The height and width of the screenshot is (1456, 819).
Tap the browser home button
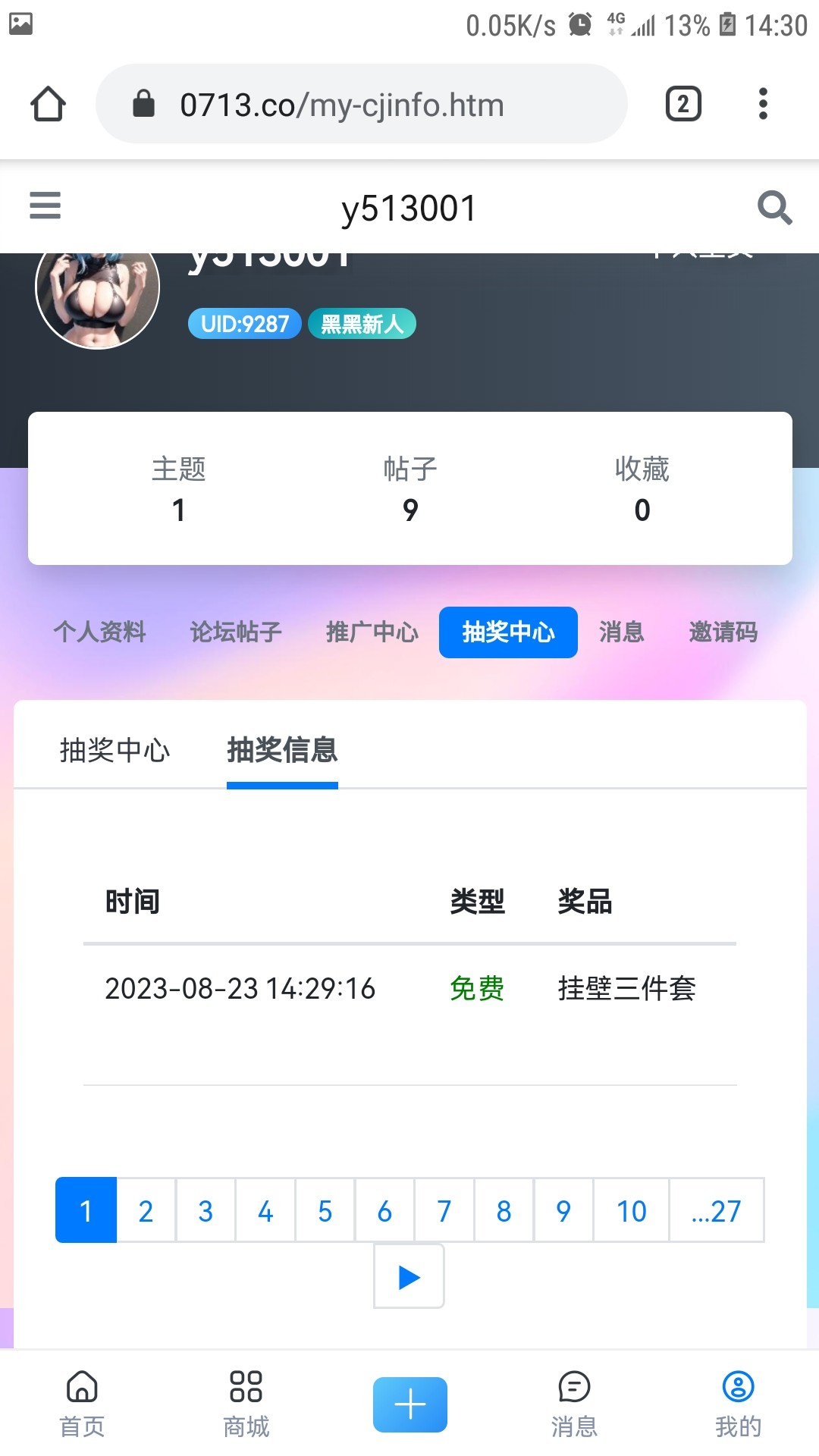point(48,104)
